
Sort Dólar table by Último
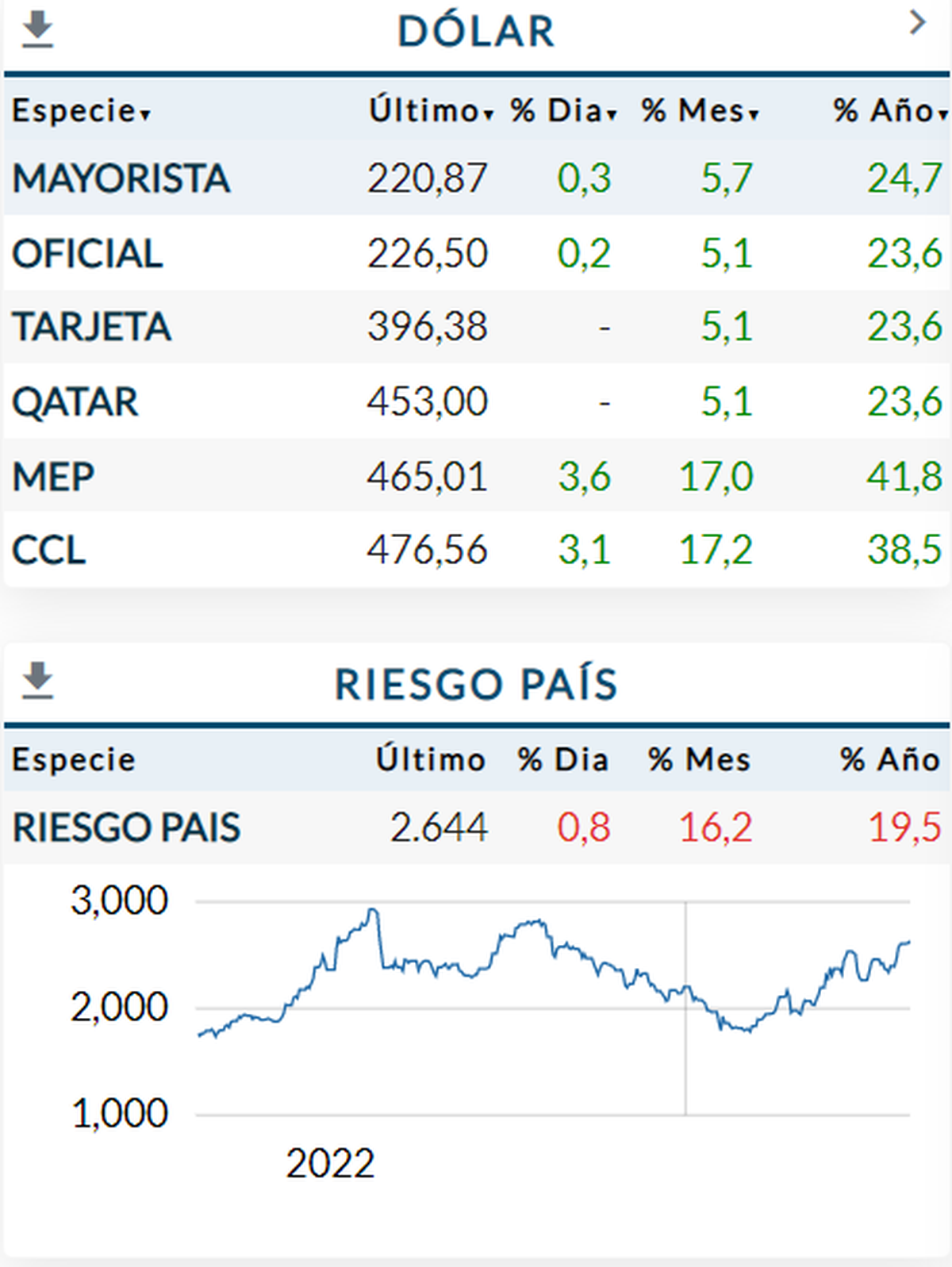(431, 111)
